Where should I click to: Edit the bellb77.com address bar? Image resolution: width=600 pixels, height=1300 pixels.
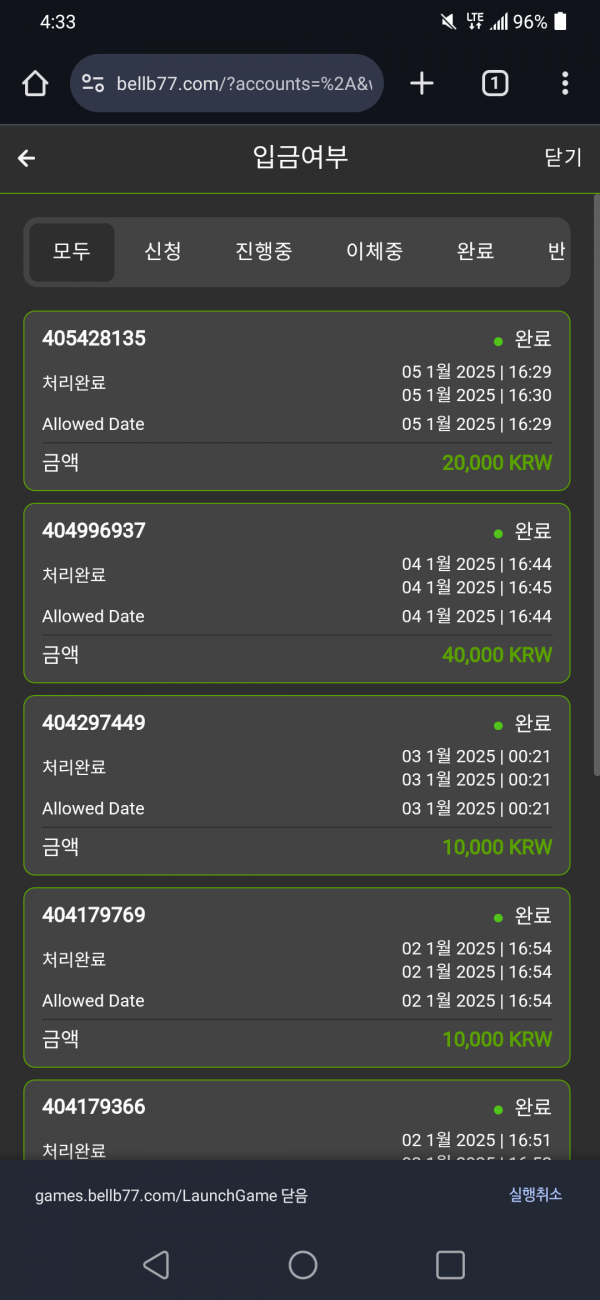[x=240, y=84]
